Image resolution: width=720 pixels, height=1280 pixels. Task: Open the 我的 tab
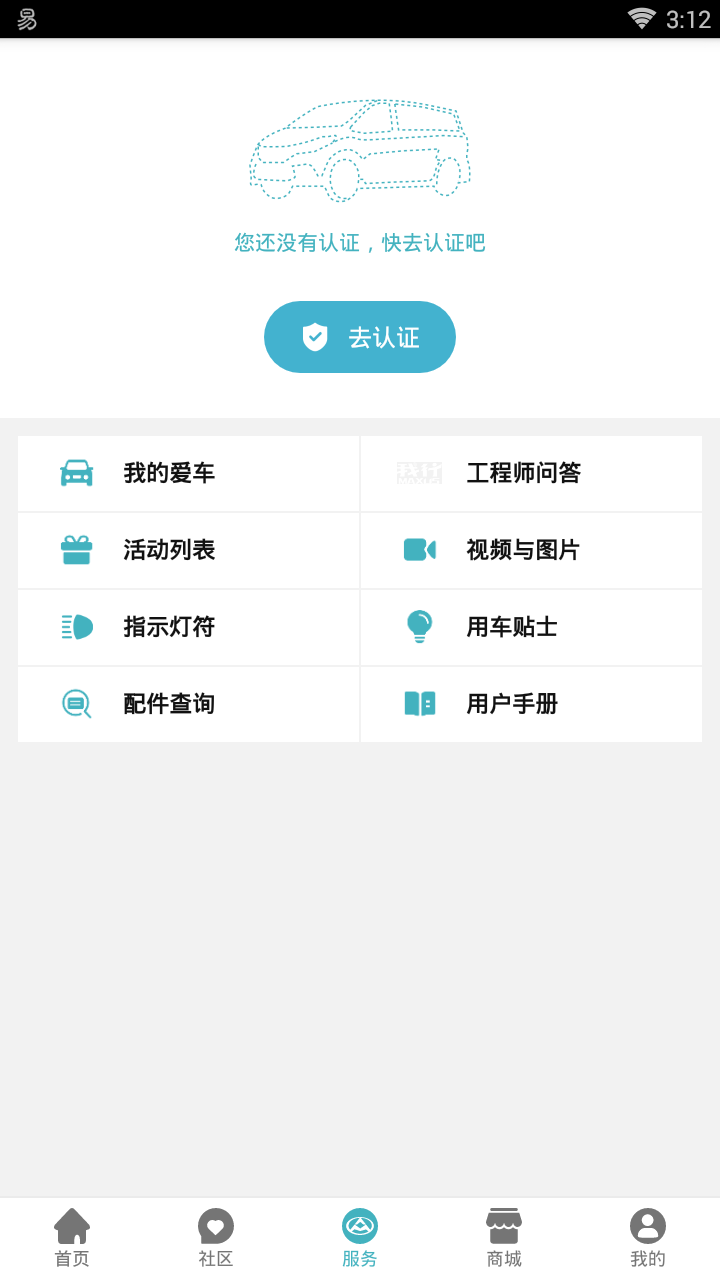[648, 1235]
